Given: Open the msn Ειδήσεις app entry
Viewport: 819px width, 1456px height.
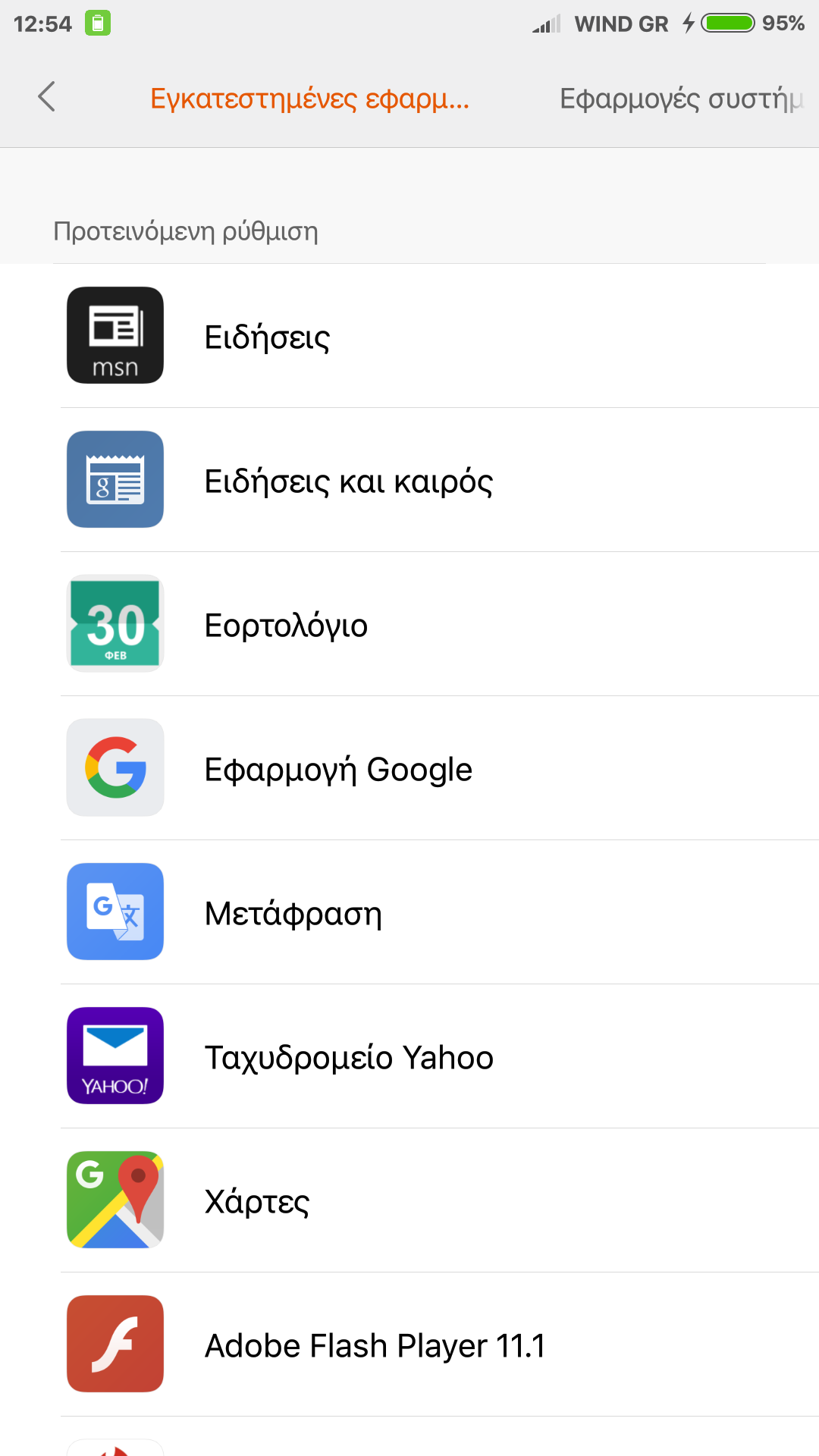Looking at the screenshot, I should [409, 336].
